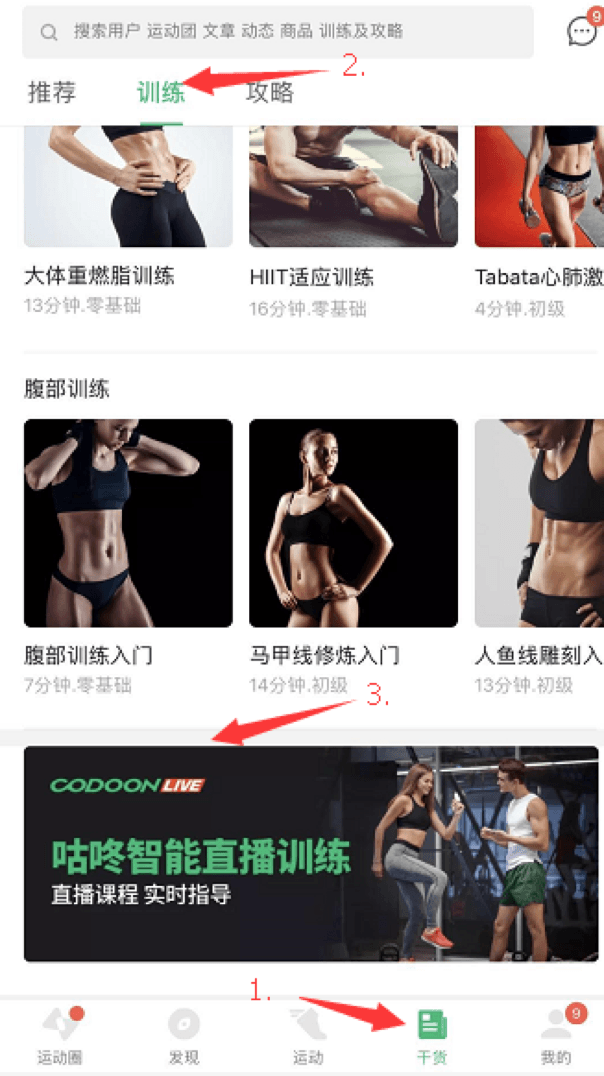Switch to the 推荐 tab

(52, 93)
